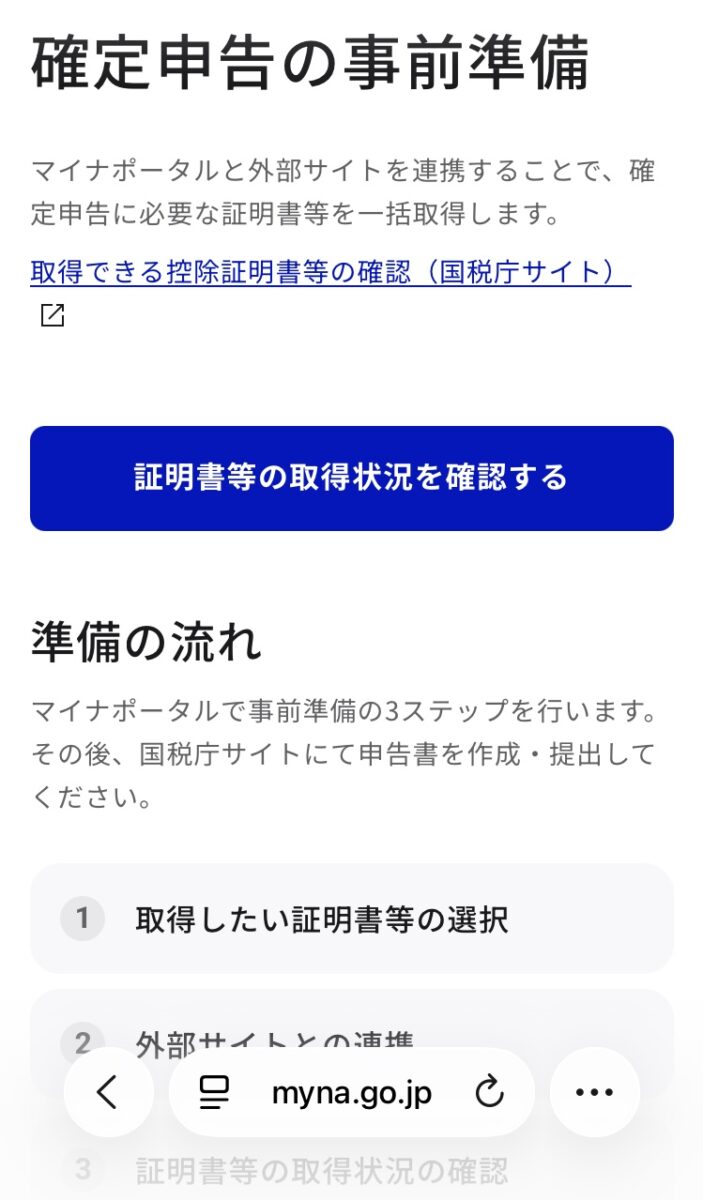
Task: Tap the myna.go.jp address field
Action: tap(351, 1093)
